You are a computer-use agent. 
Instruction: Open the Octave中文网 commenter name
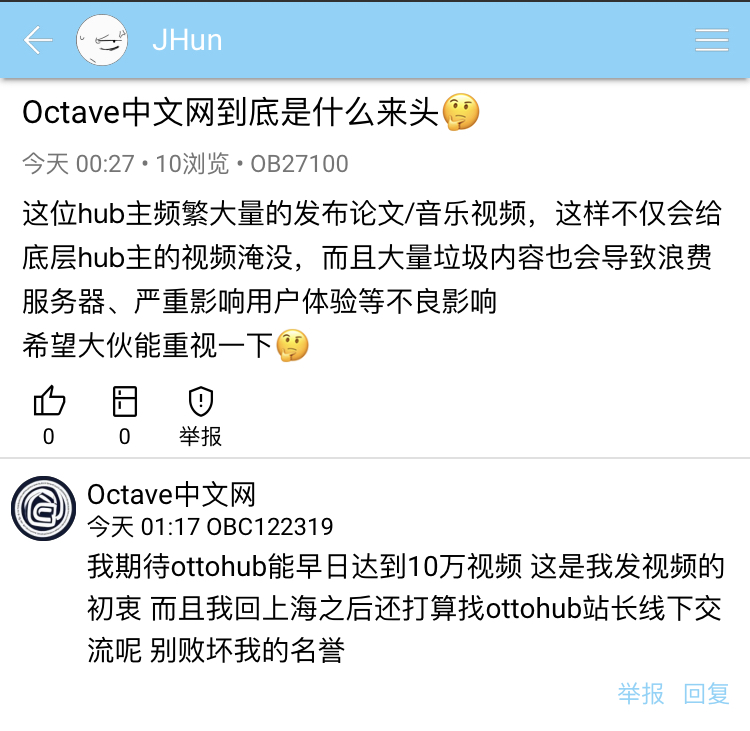(172, 494)
